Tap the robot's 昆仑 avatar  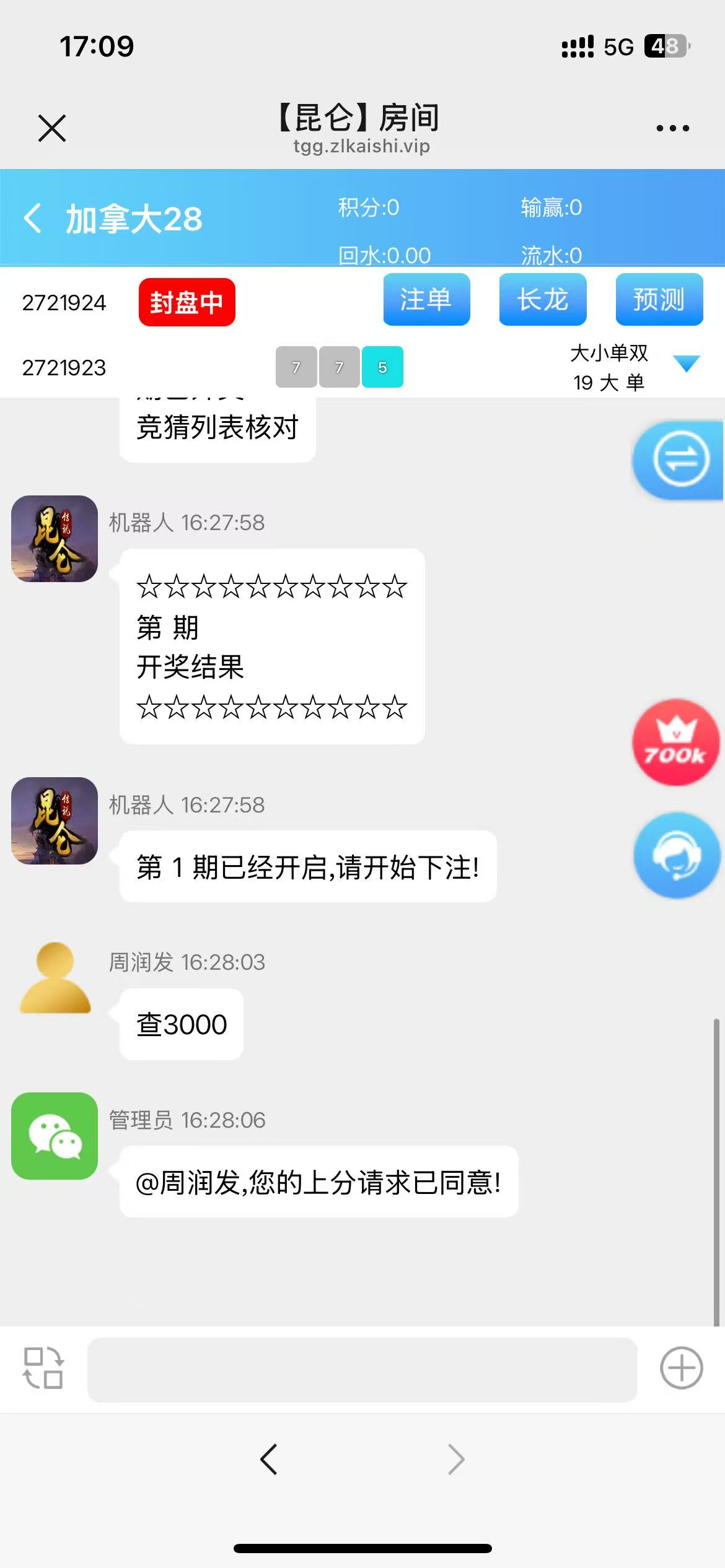tap(53, 539)
